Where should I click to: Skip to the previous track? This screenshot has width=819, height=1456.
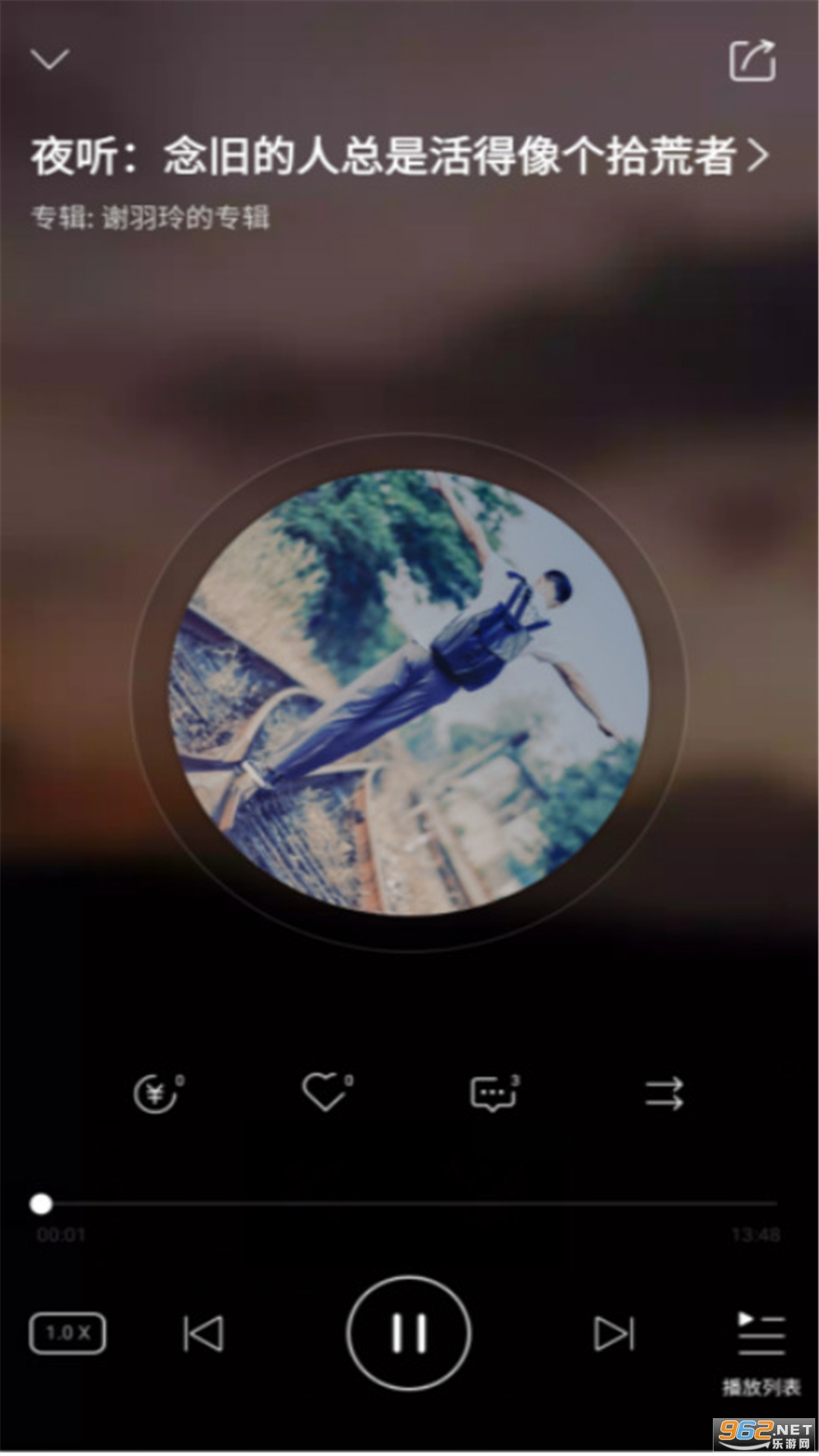[203, 1334]
